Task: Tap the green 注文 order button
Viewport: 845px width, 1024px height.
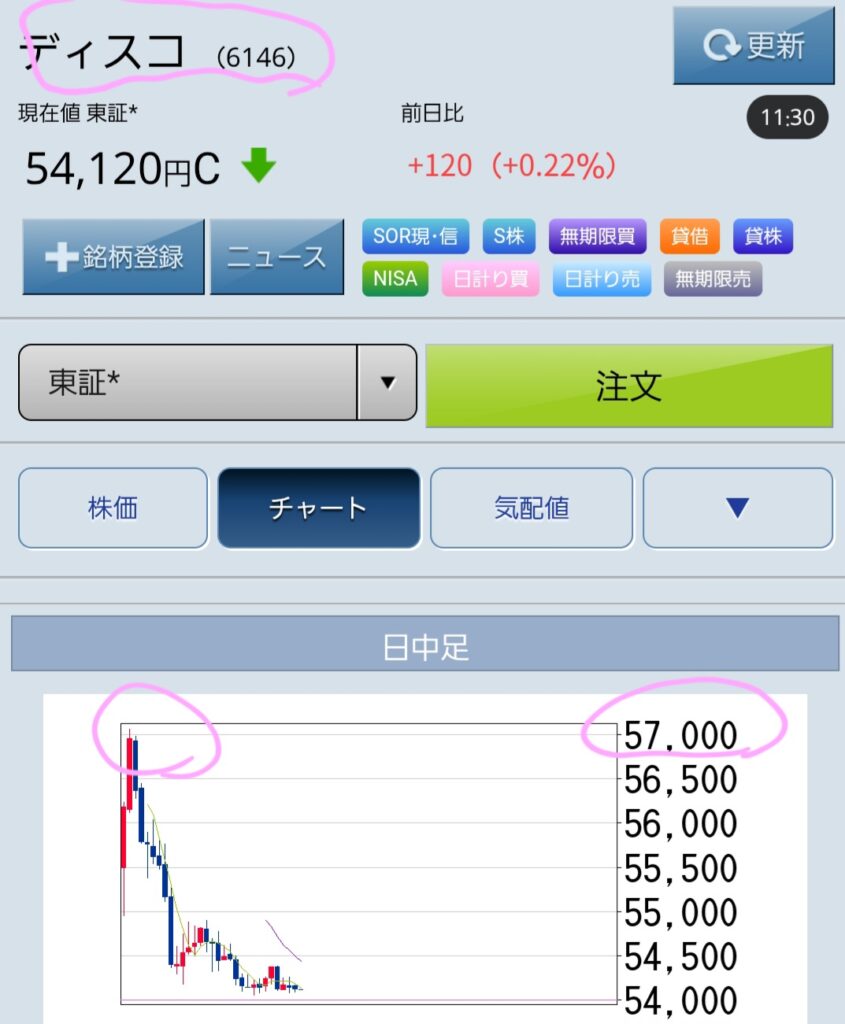Action: [x=629, y=386]
